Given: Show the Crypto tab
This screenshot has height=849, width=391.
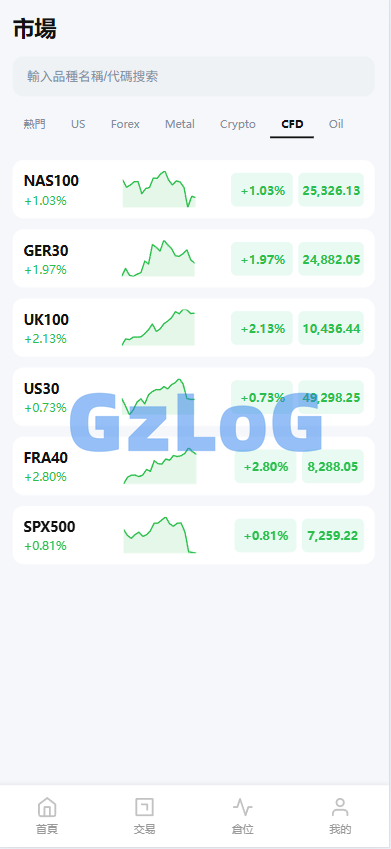Looking at the screenshot, I should point(238,124).
